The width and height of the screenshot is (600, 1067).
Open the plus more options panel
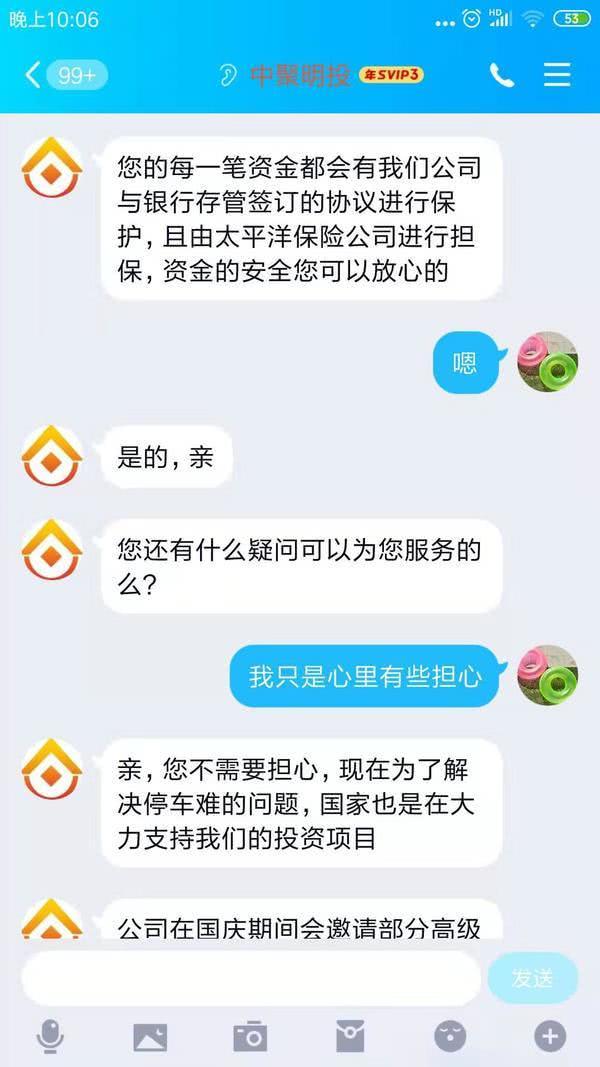tap(550, 1037)
